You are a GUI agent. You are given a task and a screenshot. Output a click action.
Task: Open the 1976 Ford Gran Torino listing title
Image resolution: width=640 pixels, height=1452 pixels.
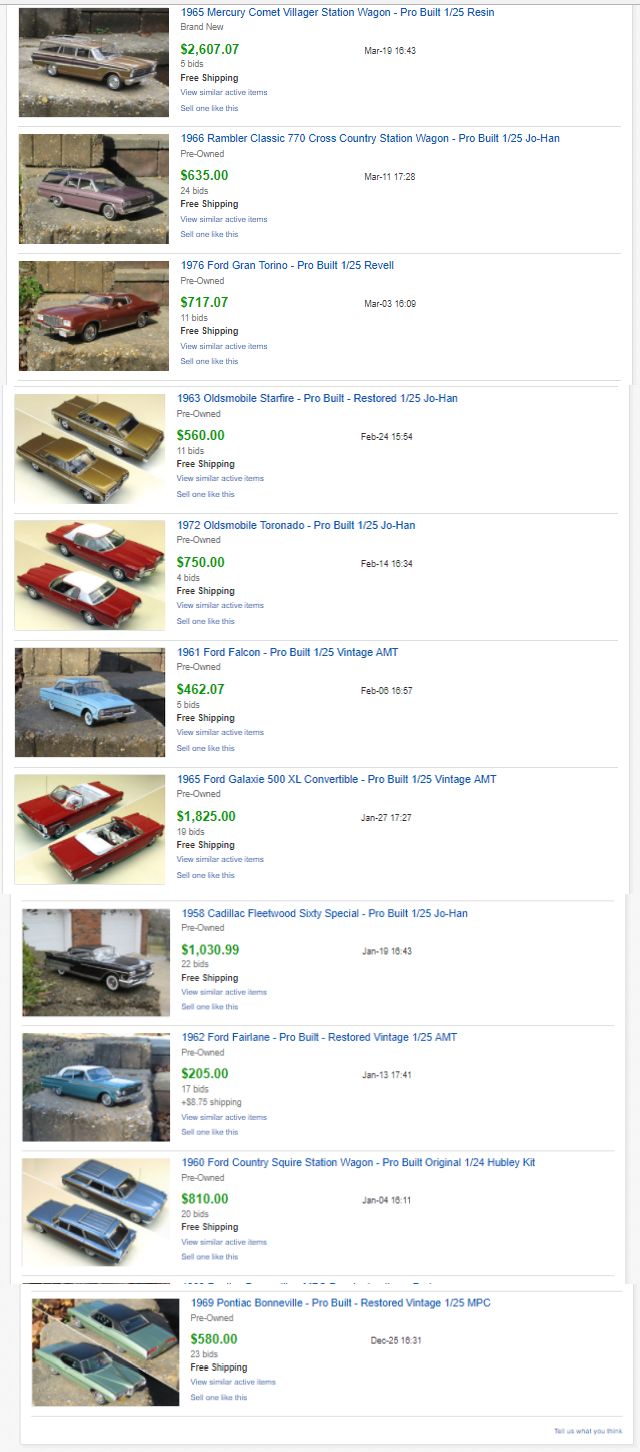287,266
